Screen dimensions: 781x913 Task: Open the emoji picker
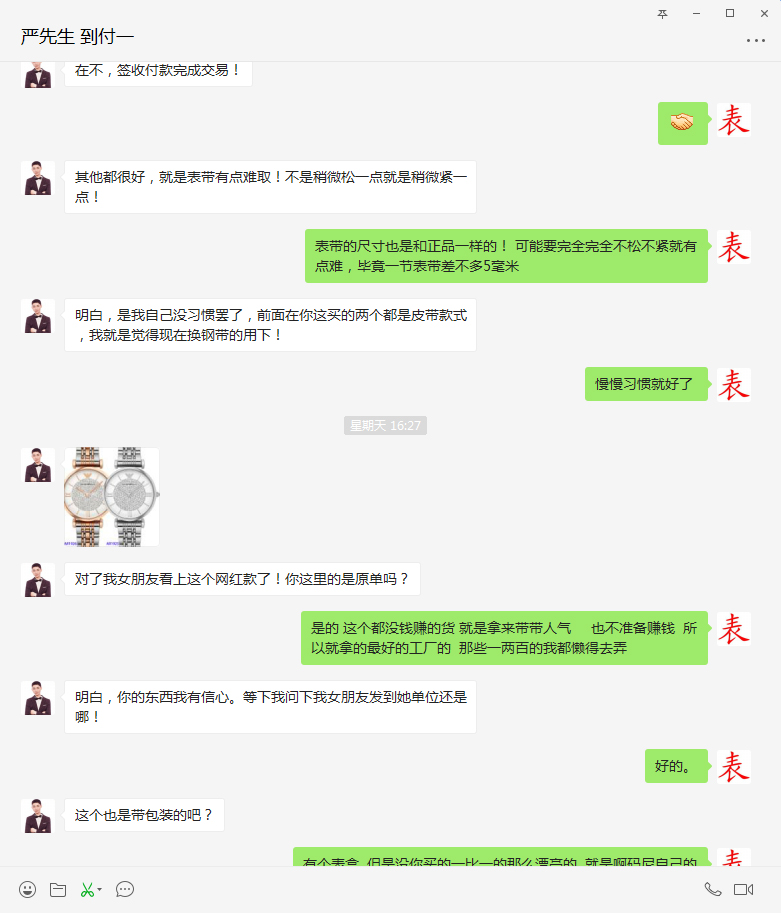[27, 889]
